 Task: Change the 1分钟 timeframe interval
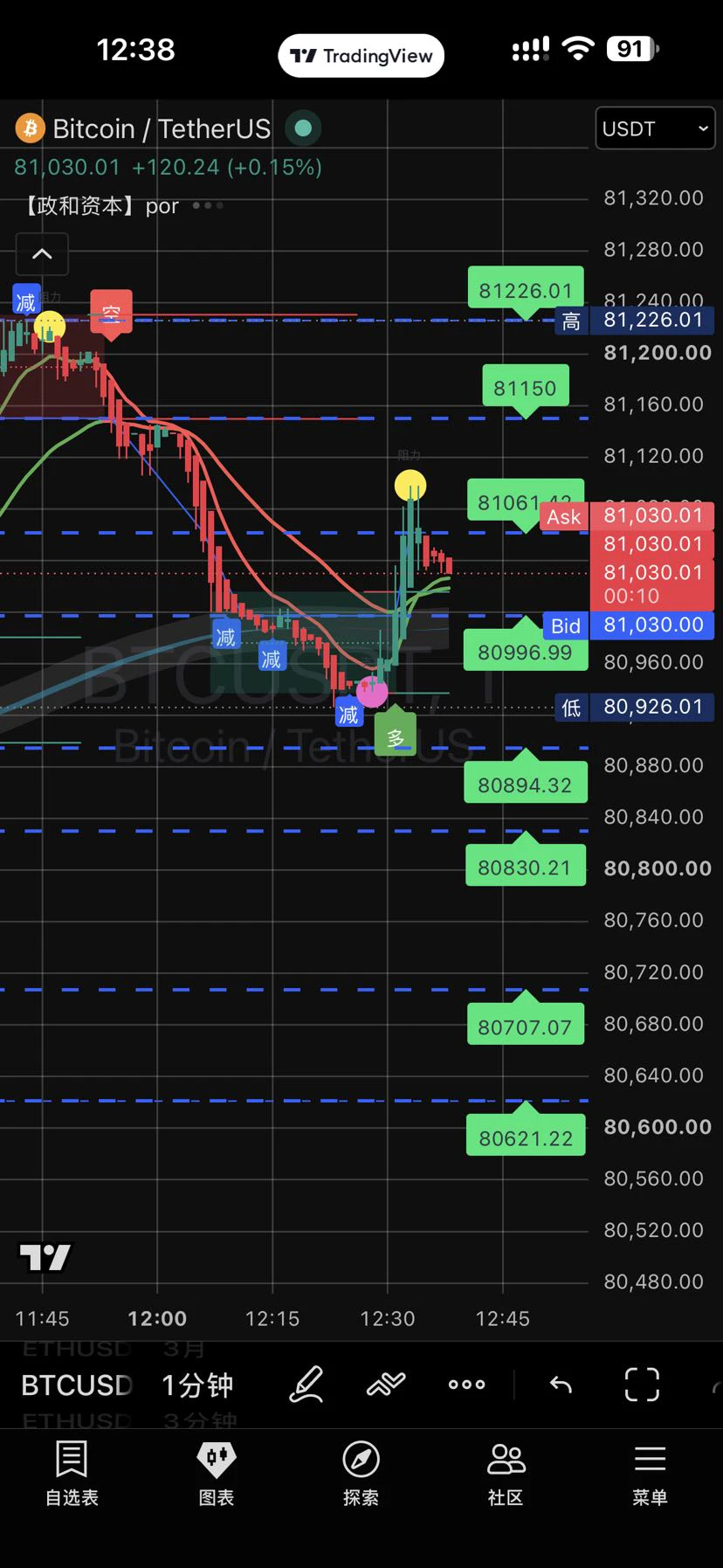197,1385
